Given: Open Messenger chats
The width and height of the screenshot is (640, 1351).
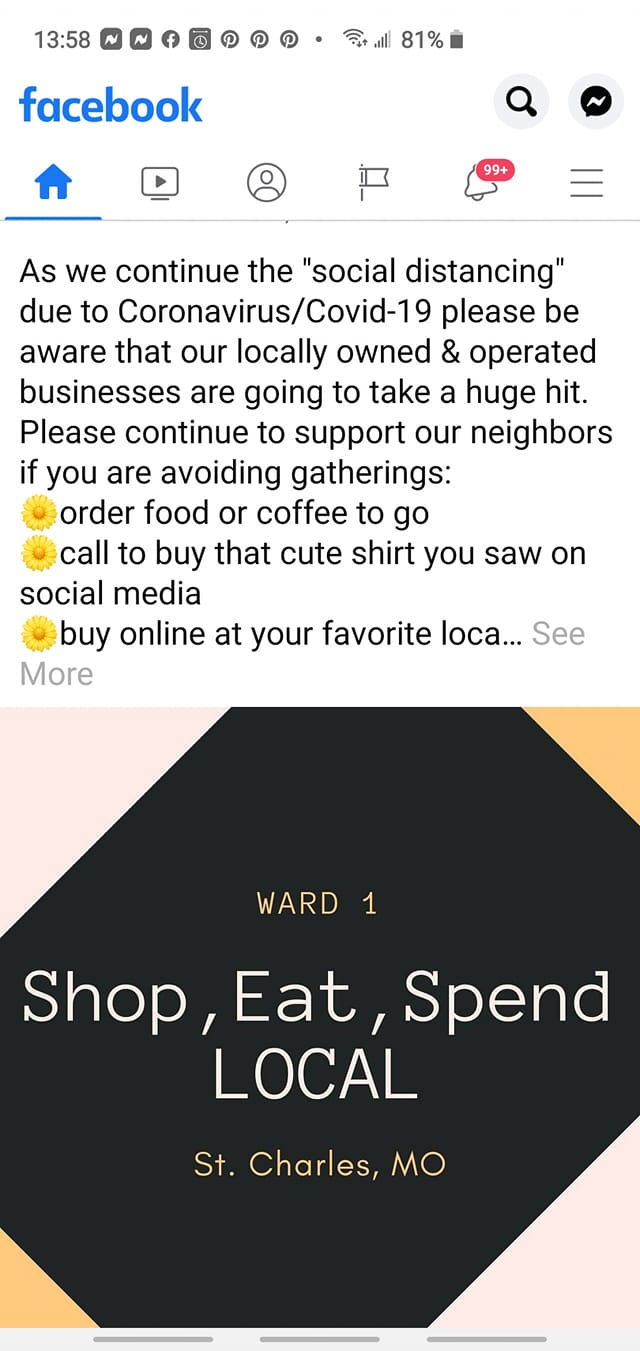Looking at the screenshot, I should point(595,102).
